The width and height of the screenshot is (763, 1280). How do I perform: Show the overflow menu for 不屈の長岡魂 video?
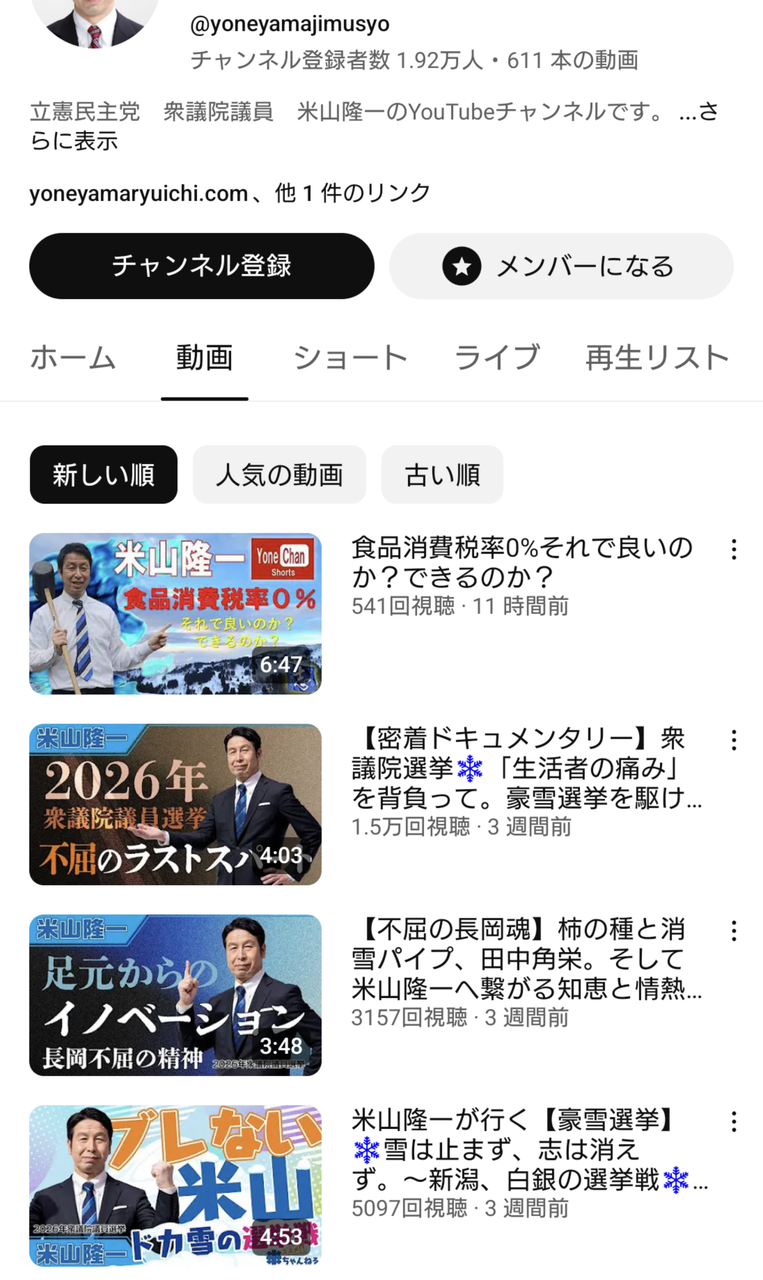(734, 931)
